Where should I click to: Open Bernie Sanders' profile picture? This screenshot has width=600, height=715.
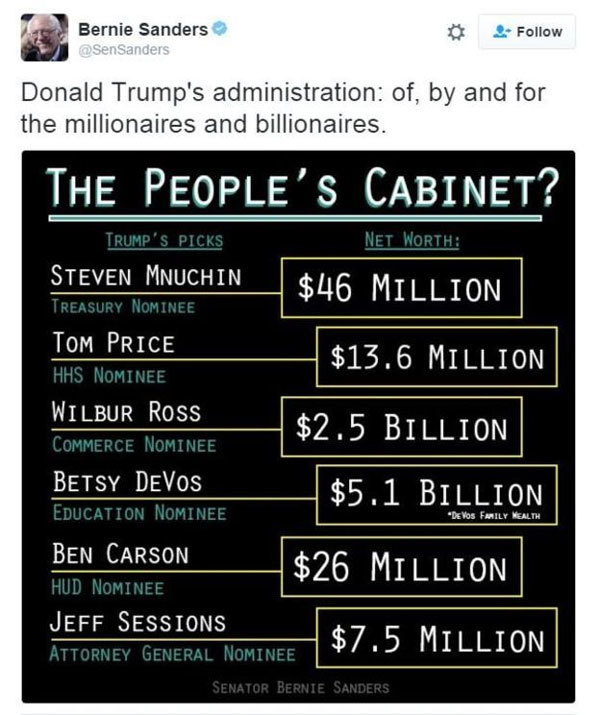(43, 38)
